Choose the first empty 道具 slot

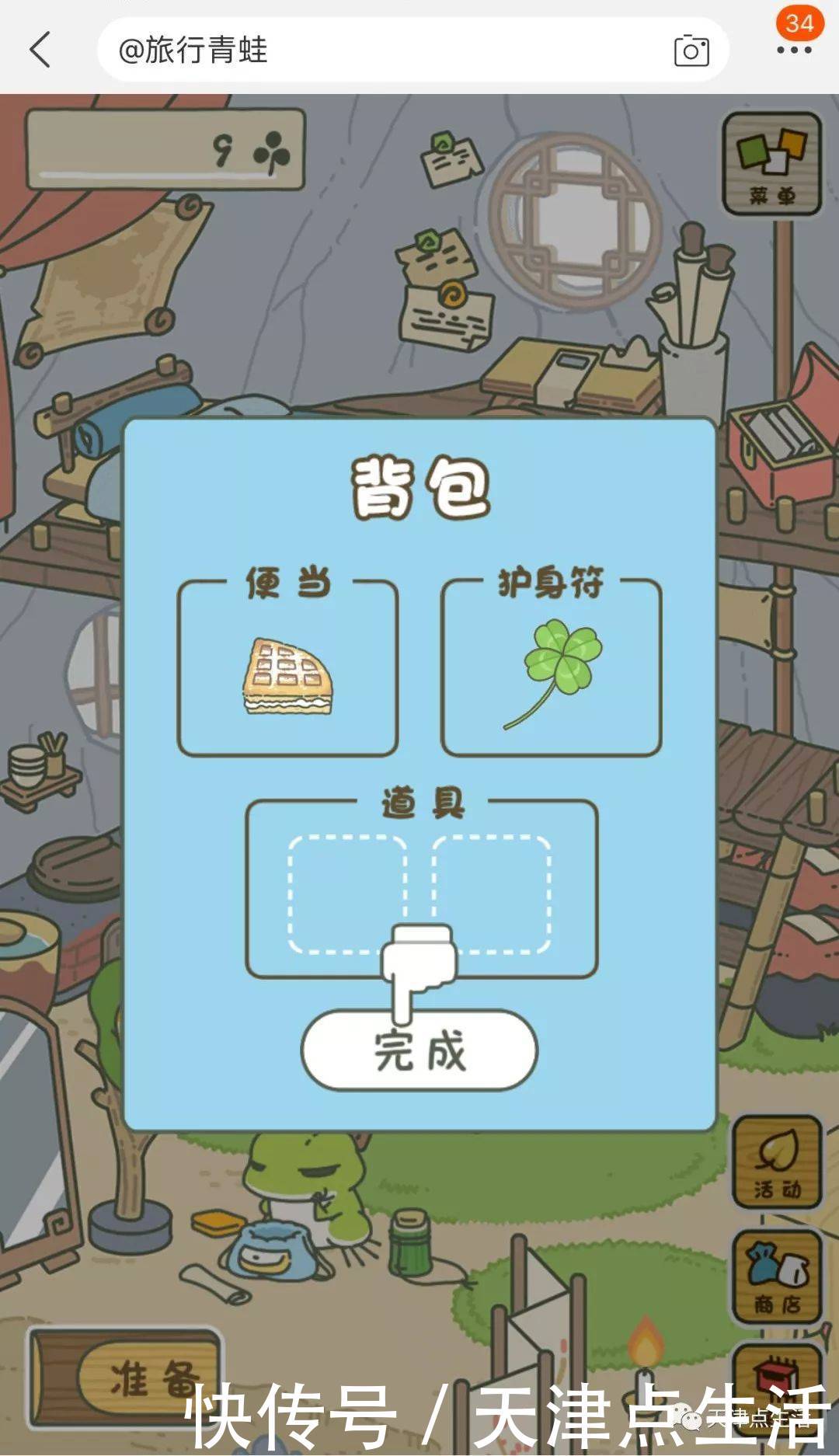click(347, 893)
